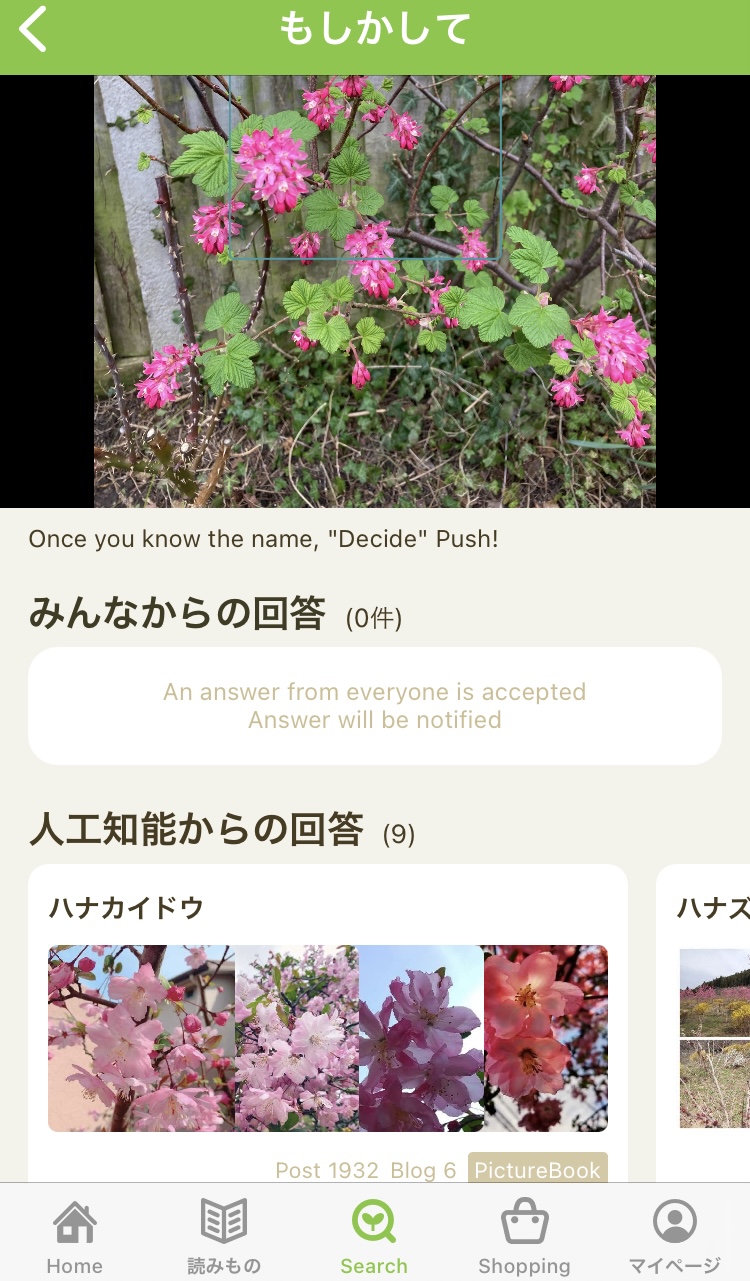Open the second AI suggestion card ハナズ

[703, 1023]
